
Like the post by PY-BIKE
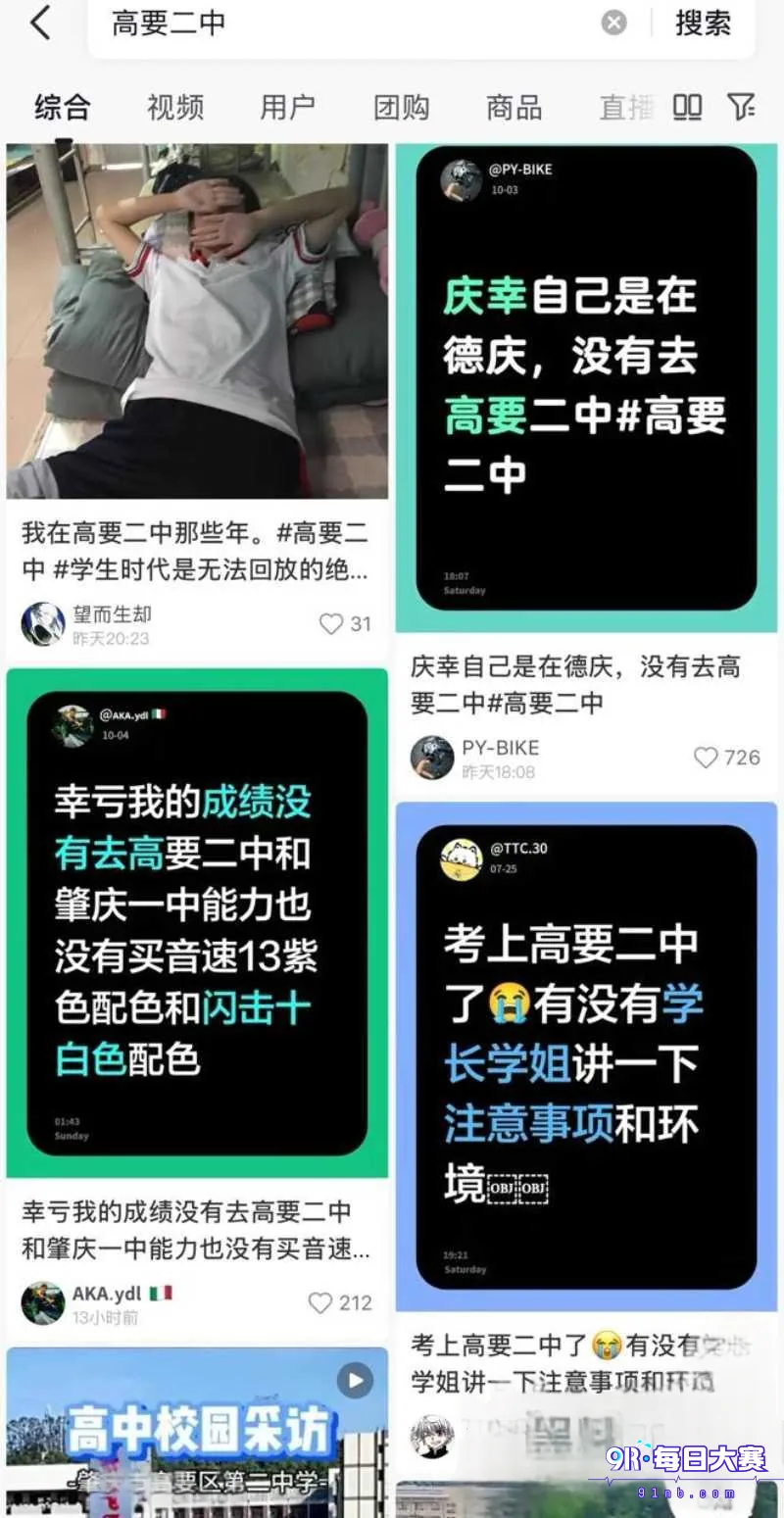click(727, 758)
